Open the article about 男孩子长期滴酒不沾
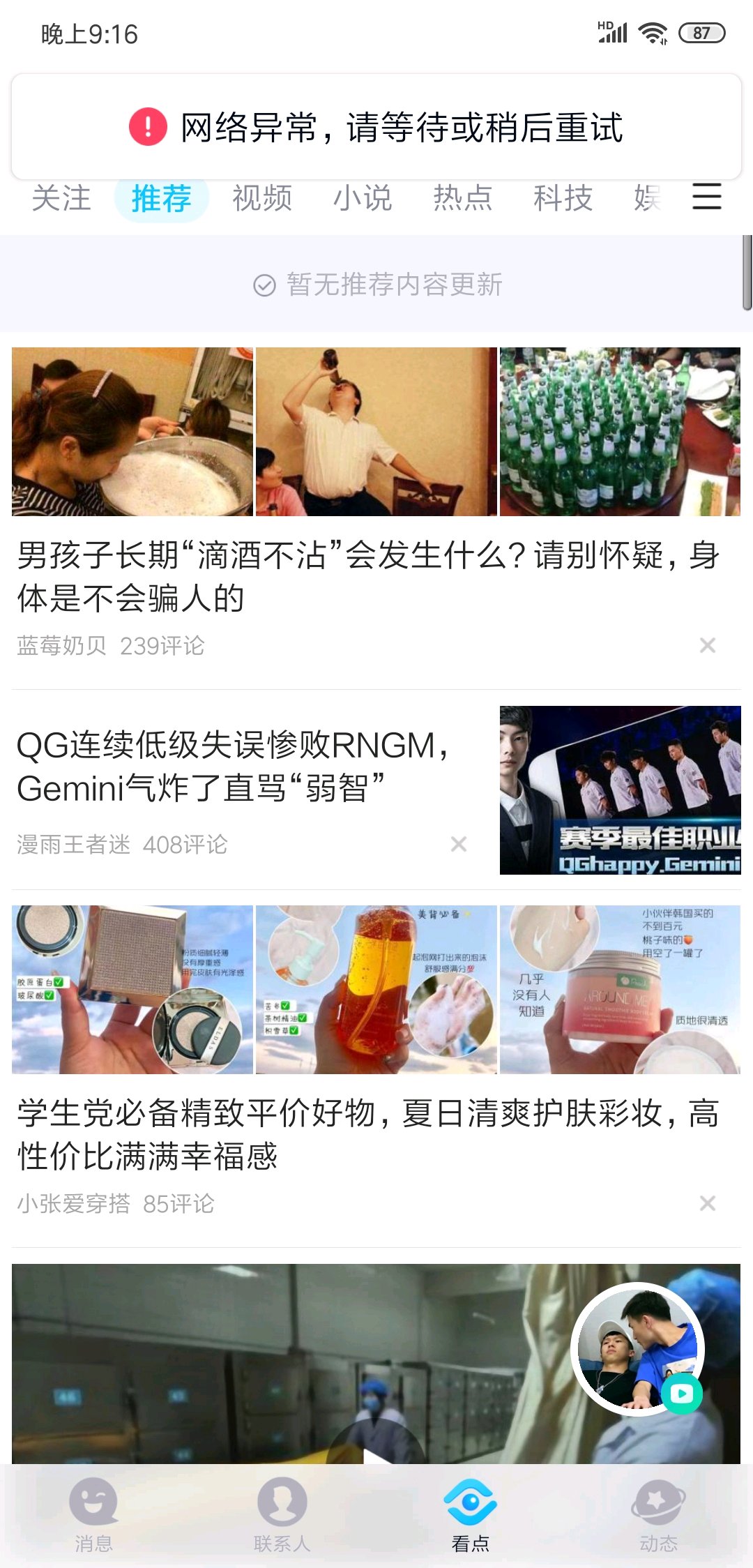This screenshot has height=1568, width=753. pyautogui.click(x=368, y=576)
